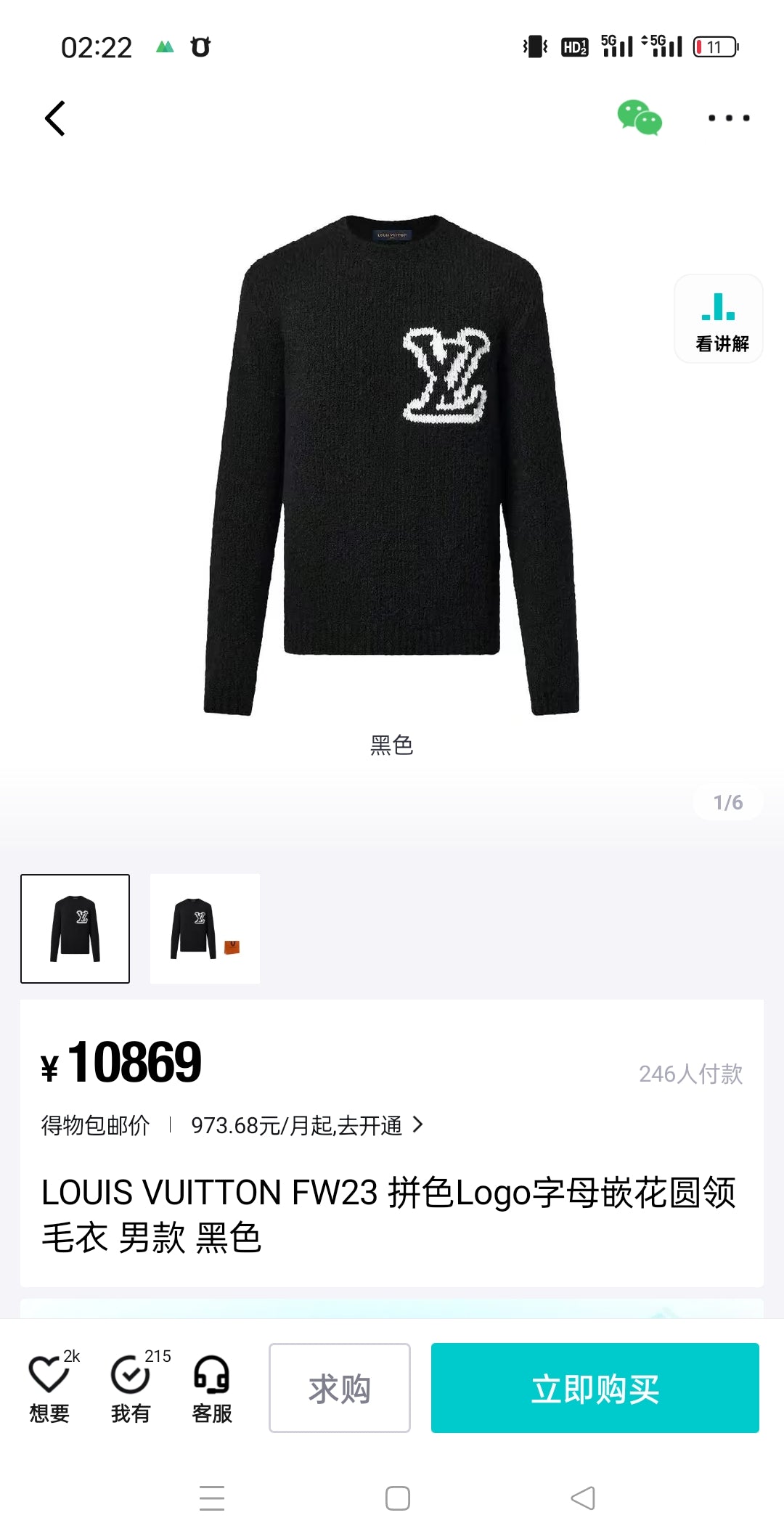Select the first sweater thumbnail
Viewport: 784px width, 1539px height.
(75, 928)
